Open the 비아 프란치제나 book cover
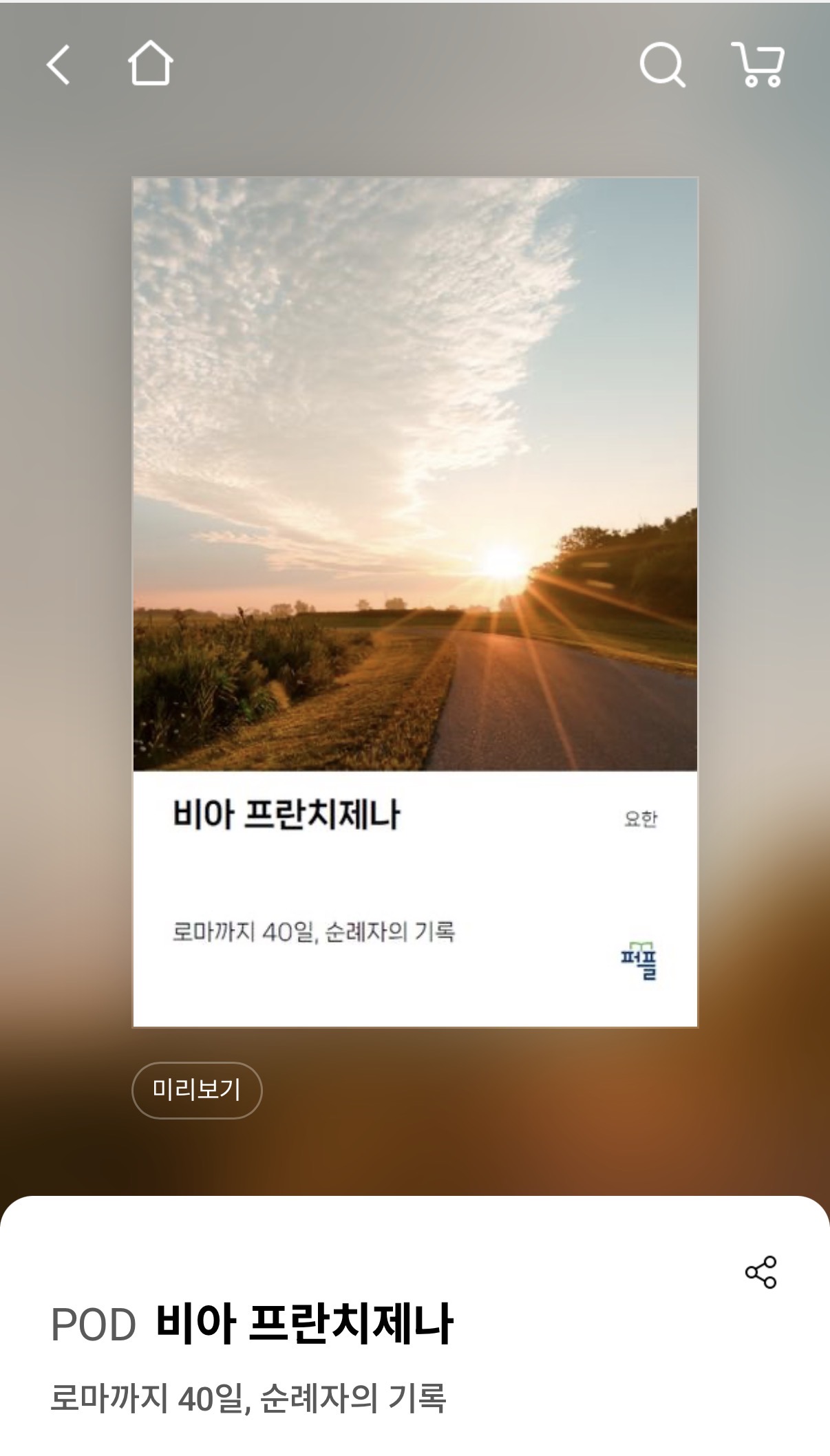Viewport: 830px width, 1456px height. coord(415,601)
